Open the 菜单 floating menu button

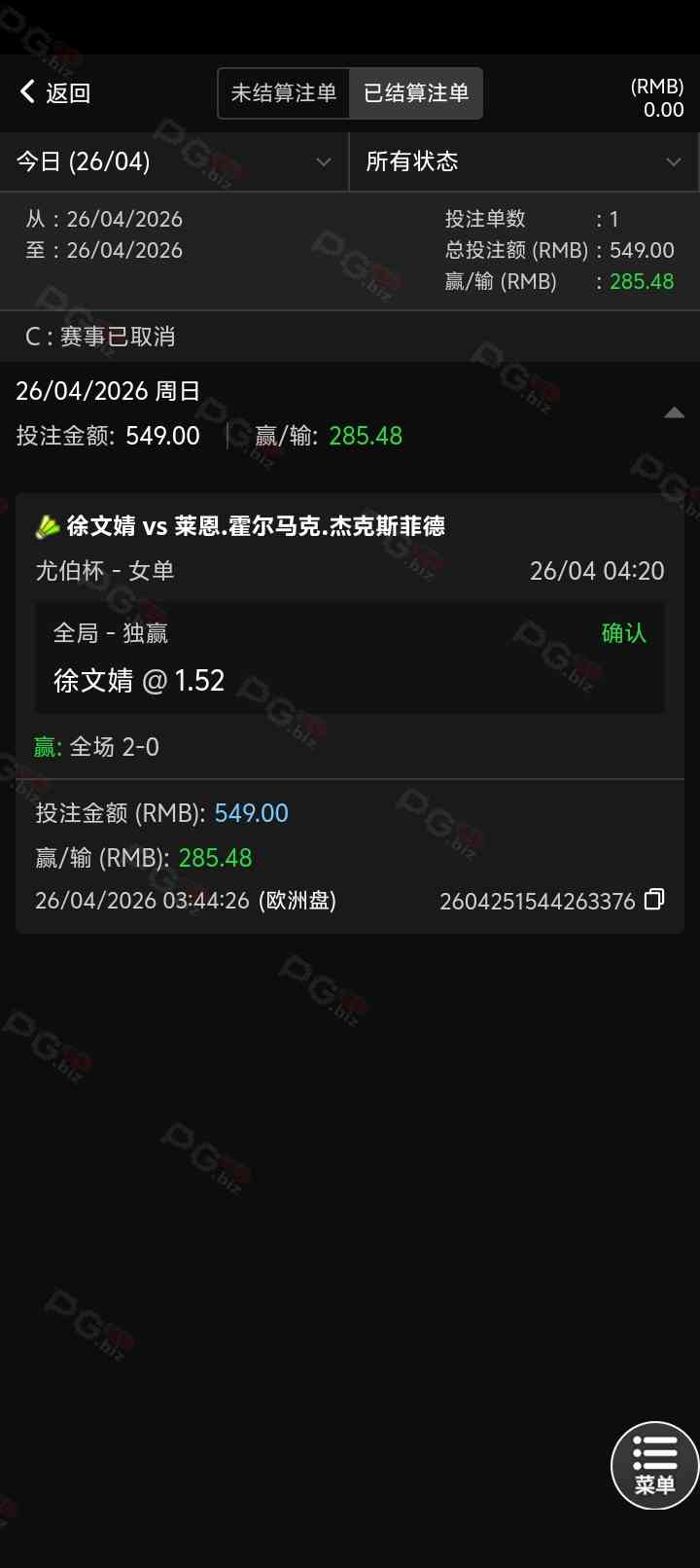654,1466
